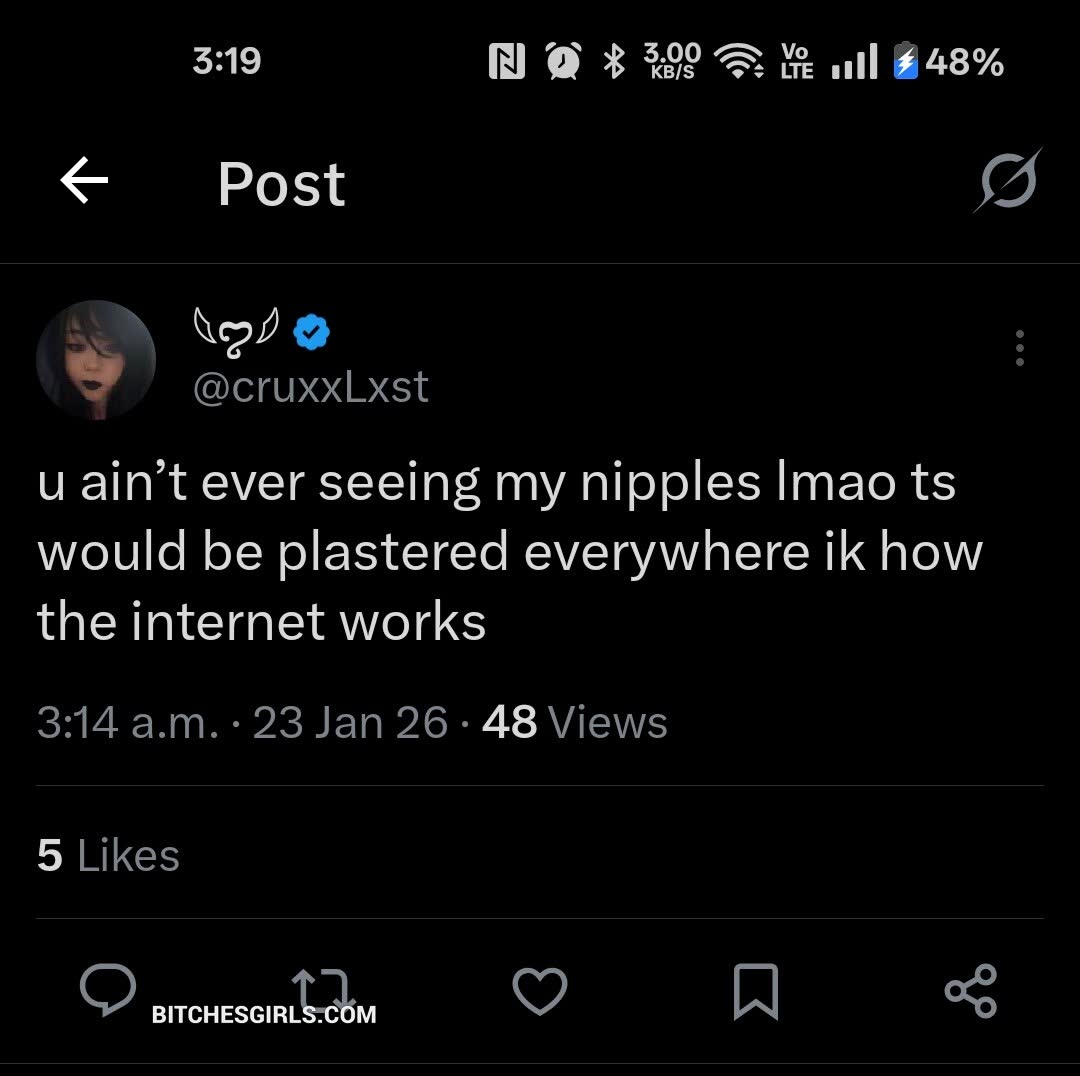Image resolution: width=1080 pixels, height=1076 pixels.
Task: Like the post with the heart
Action: [x=540, y=990]
